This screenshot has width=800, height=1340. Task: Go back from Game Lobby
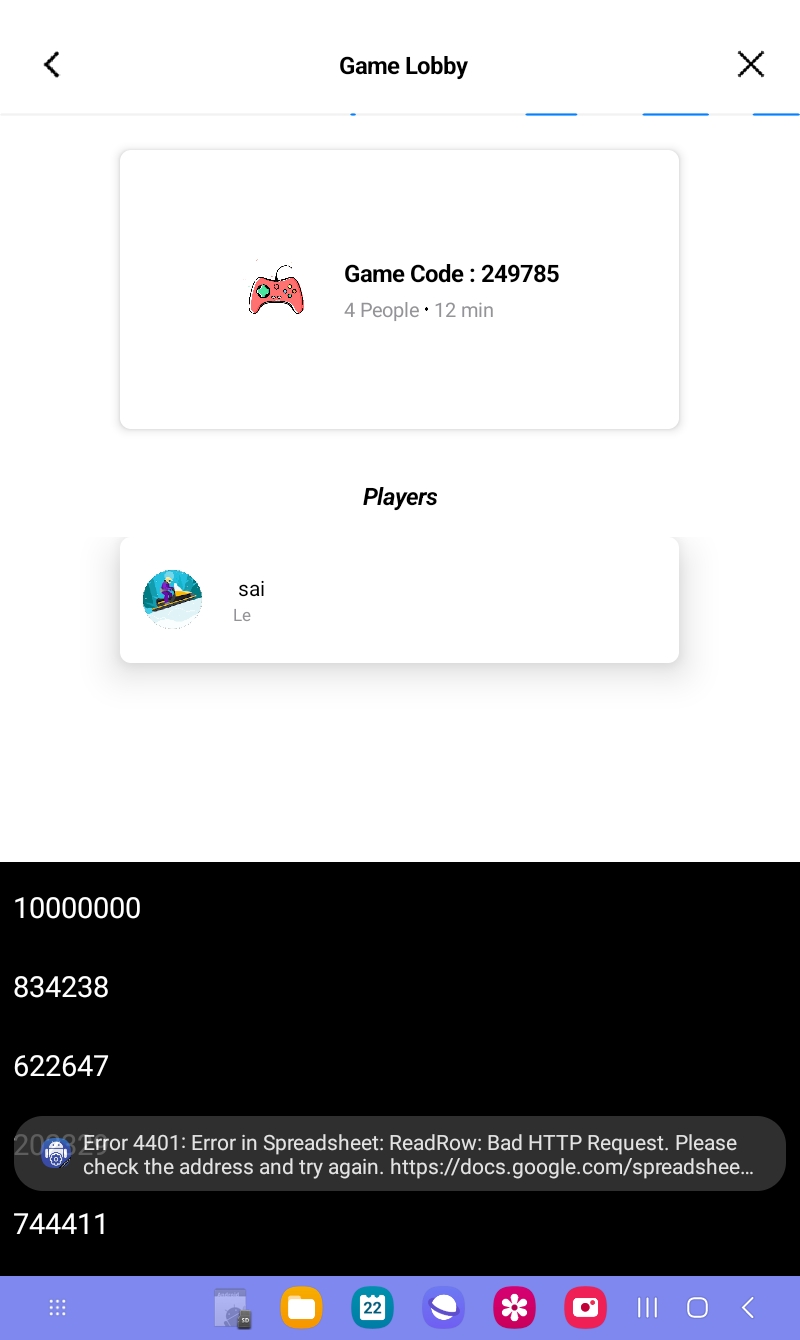pyautogui.click(x=52, y=65)
